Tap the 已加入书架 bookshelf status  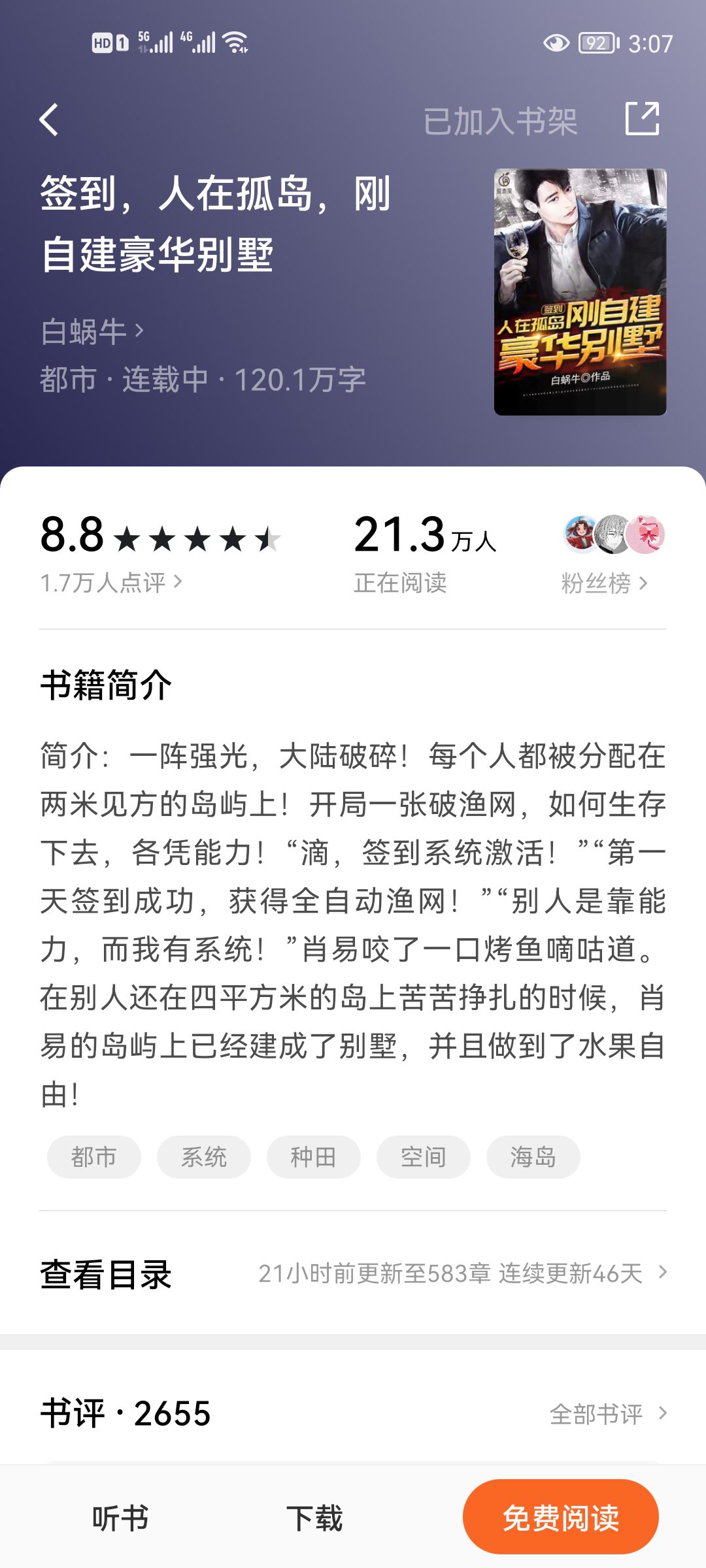pyautogui.click(x=500, y=122)
